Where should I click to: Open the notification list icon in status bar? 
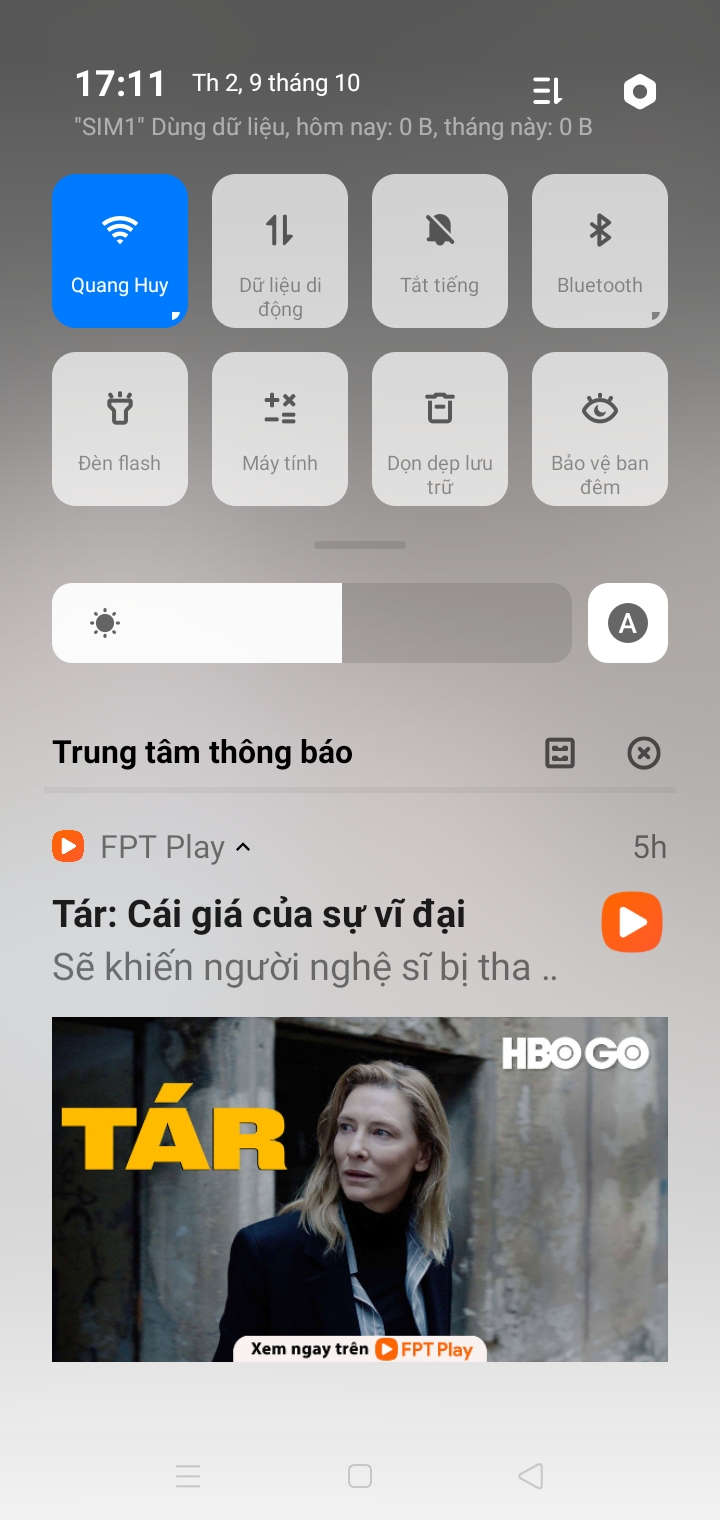pyautogui.click(x=547, y=90)
